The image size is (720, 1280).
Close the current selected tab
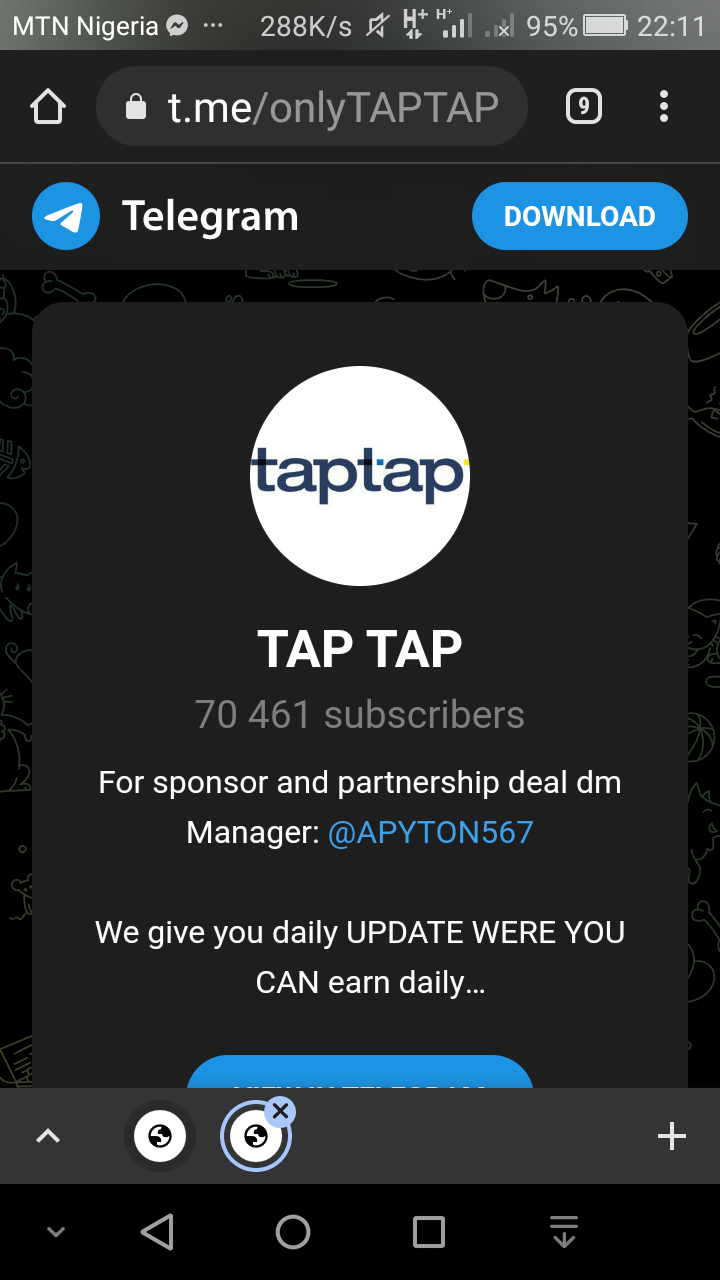click(281, 1111)
